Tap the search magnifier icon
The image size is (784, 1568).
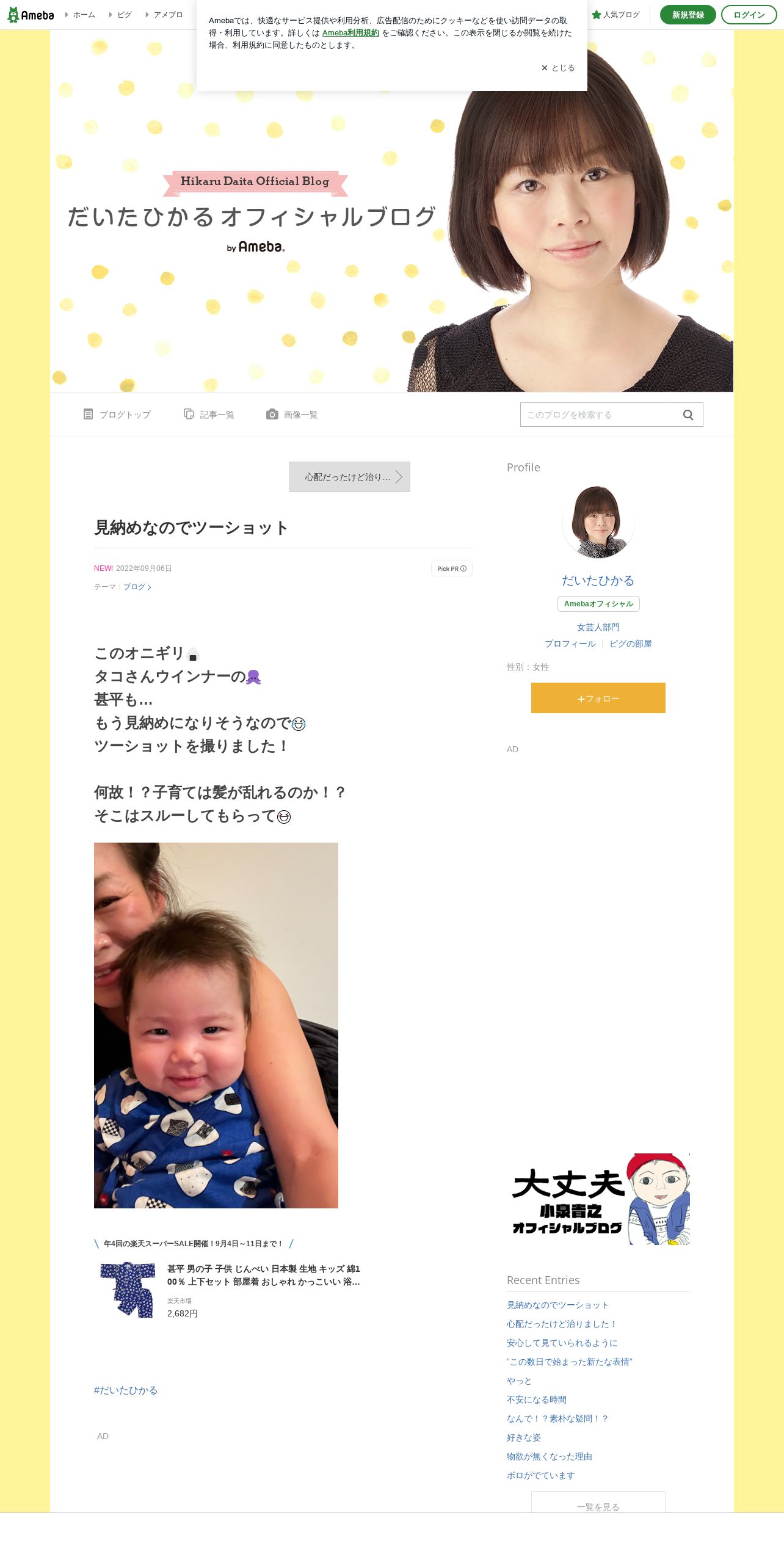[x=688, y=415]
